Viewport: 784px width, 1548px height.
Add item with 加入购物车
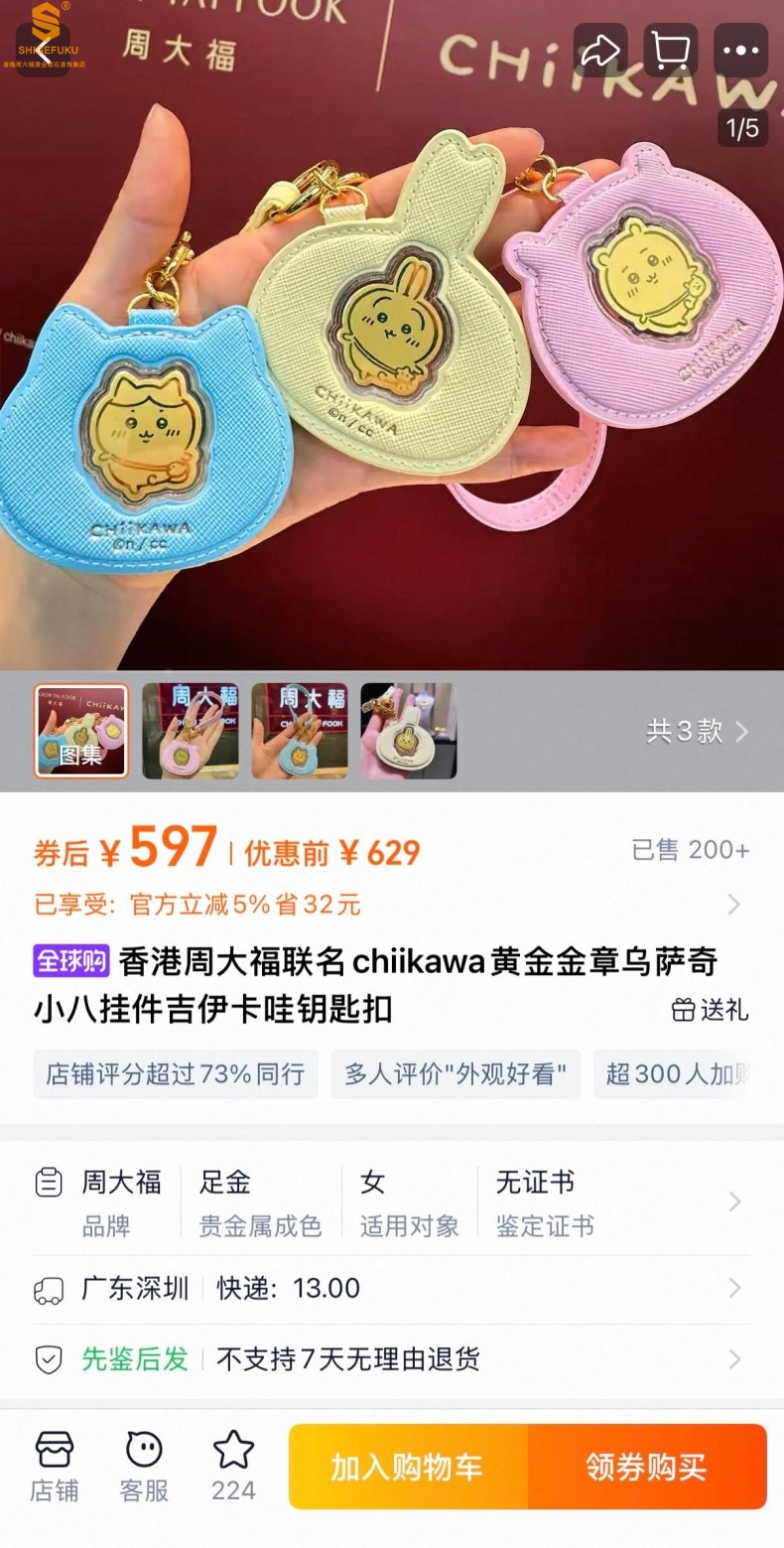[407, 1467]
